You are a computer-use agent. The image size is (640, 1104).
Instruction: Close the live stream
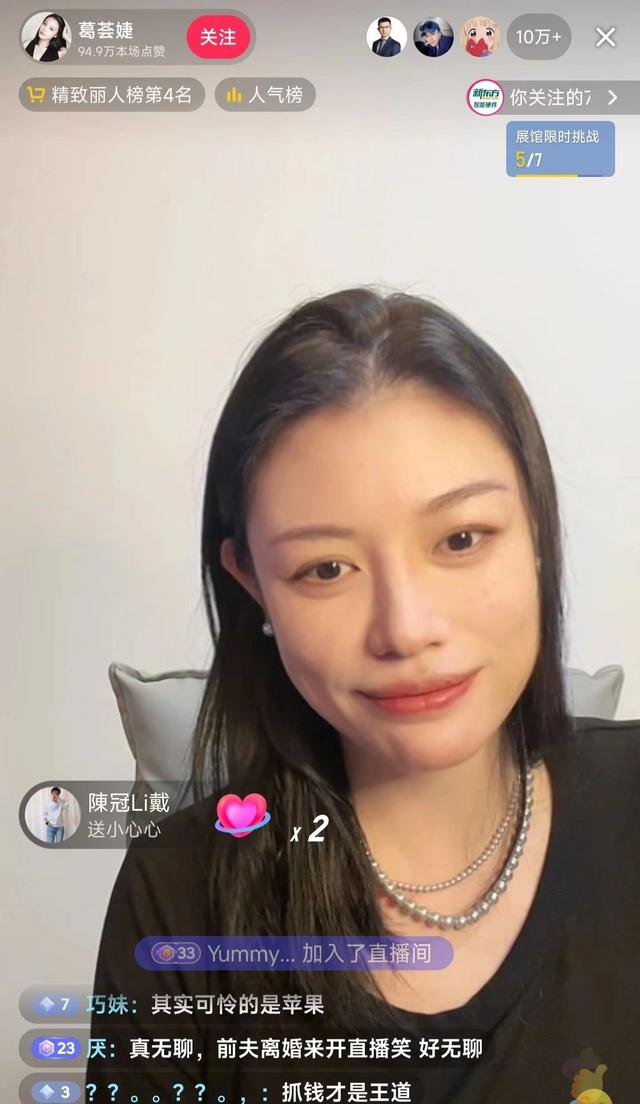606,37
